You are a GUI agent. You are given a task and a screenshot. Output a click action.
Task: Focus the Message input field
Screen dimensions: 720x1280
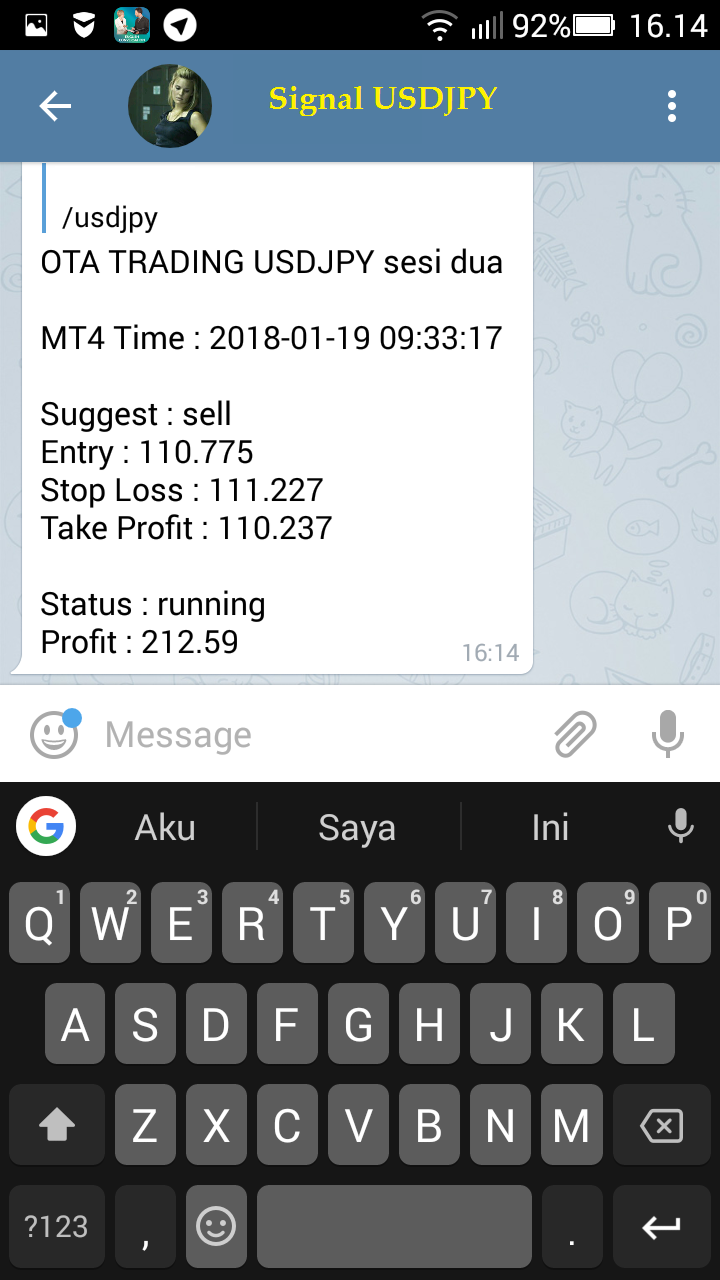[x=320, y=735]
